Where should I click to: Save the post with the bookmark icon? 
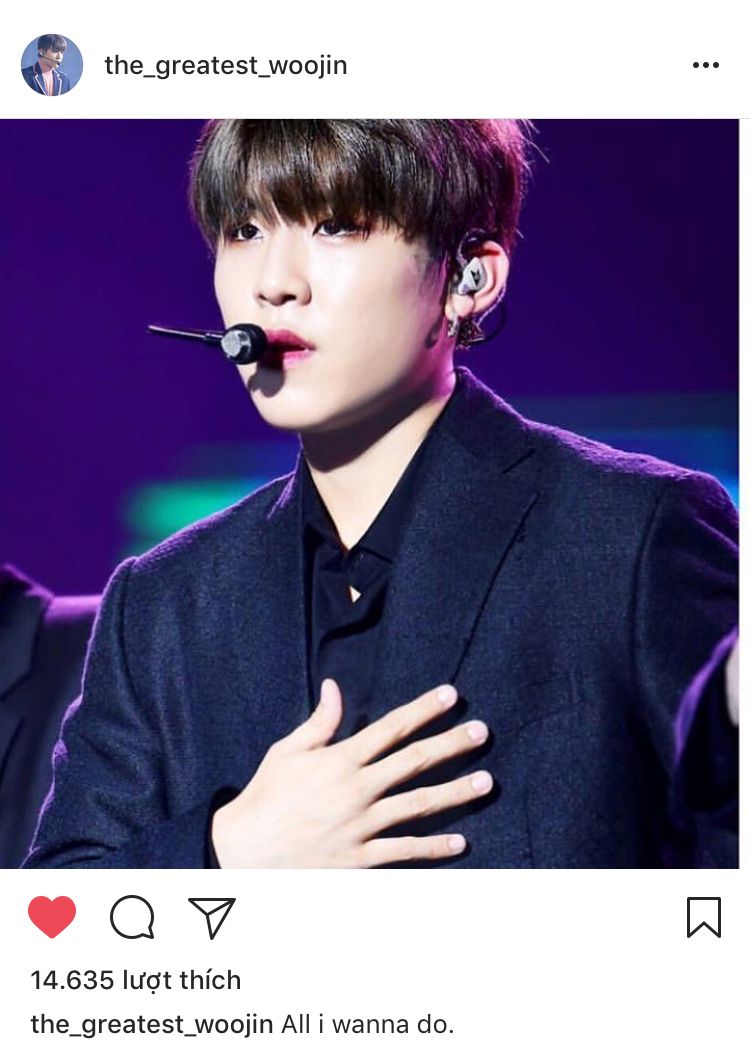tap(704, 917)
